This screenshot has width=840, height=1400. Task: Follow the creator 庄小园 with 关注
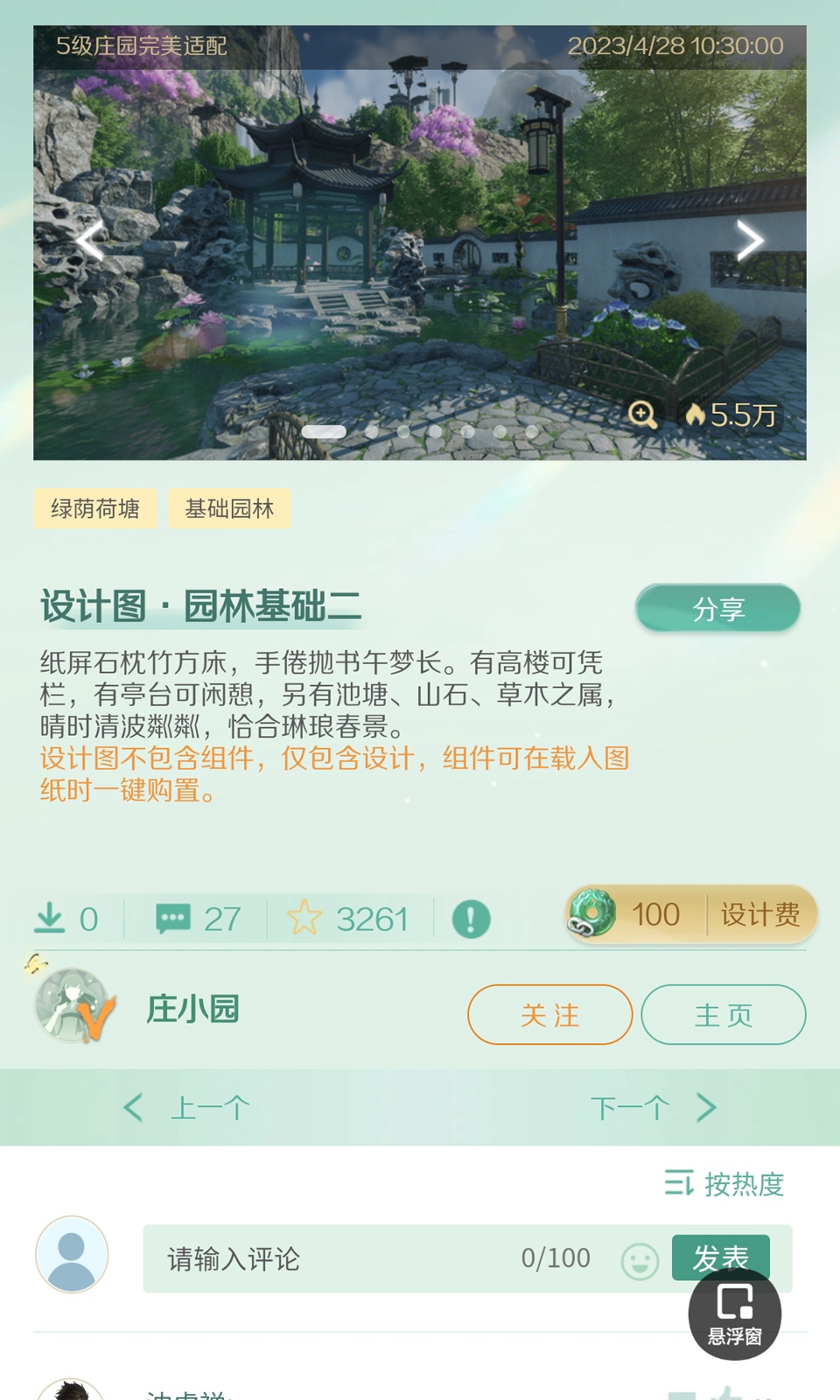(x=549, y=1014)
